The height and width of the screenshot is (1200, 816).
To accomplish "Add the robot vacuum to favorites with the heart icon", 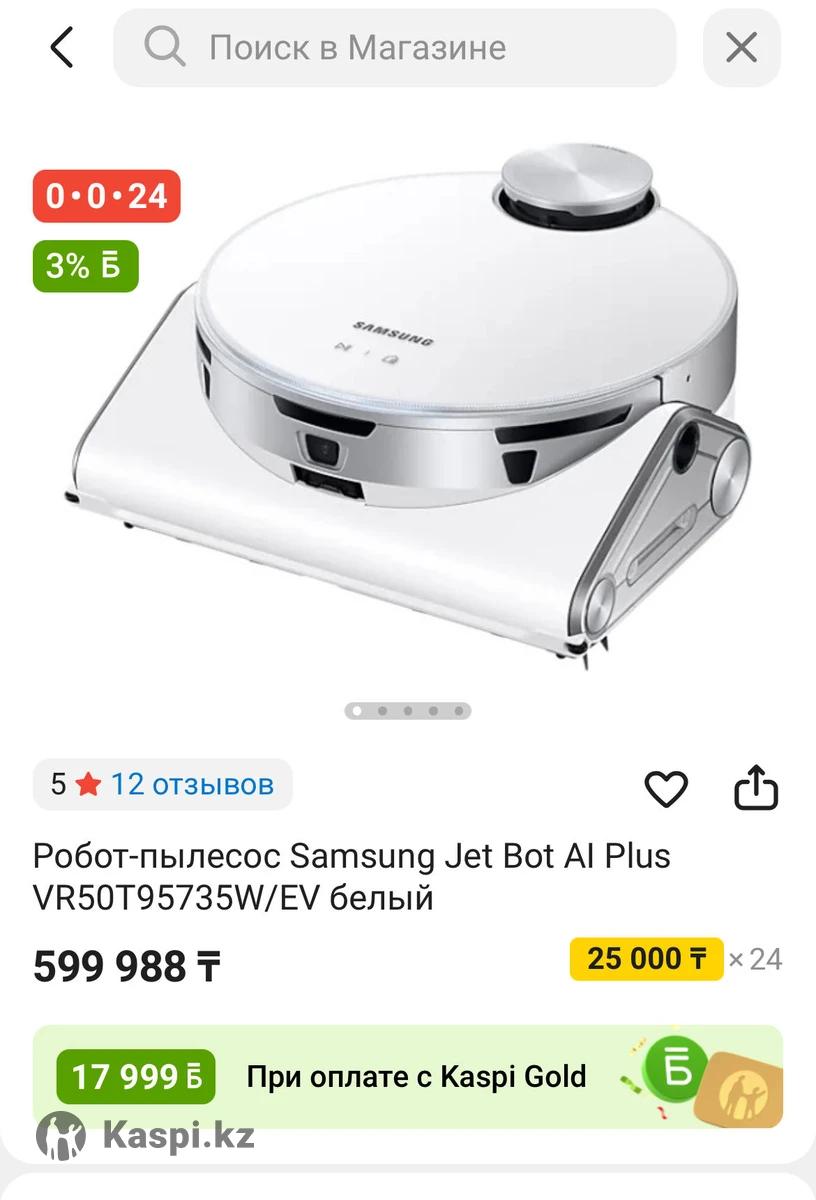I will pyautogui.click(x=666, y=789).
